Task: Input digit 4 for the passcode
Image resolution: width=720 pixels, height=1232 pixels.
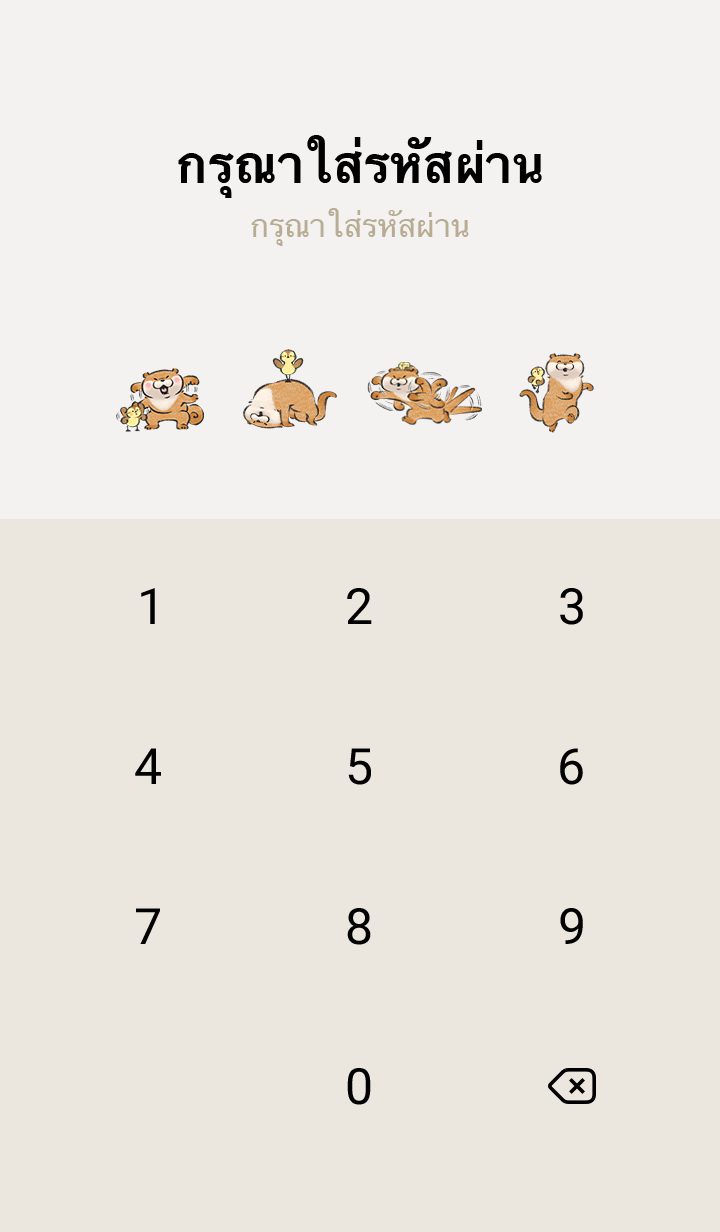Action: click(148, 767)
